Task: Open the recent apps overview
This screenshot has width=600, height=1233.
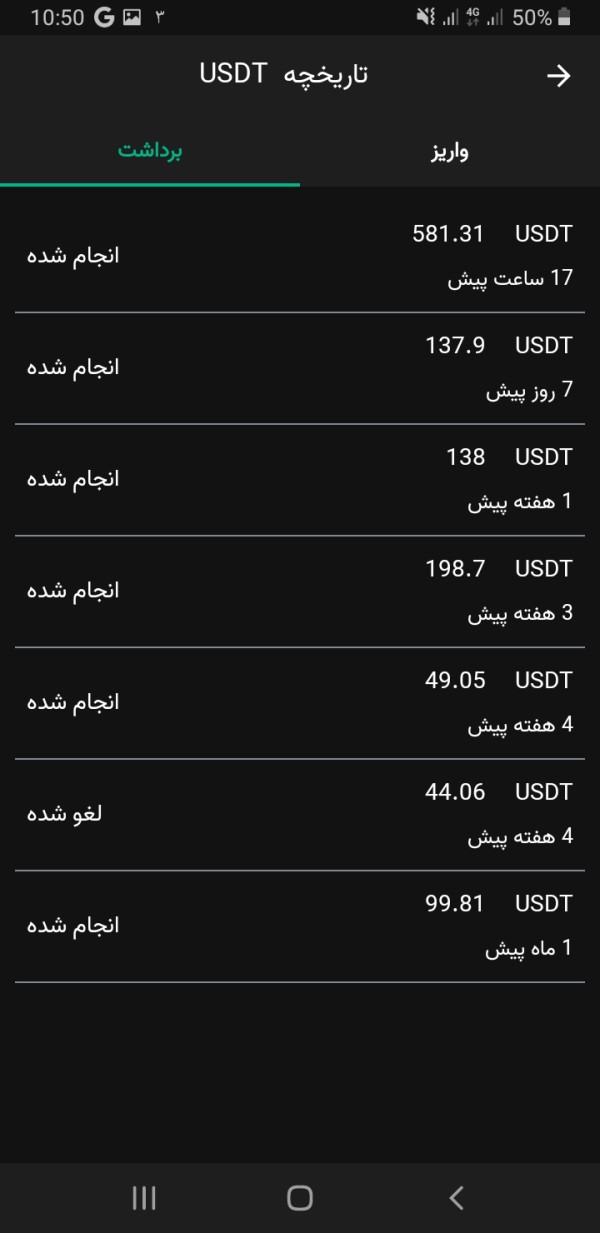Action: 144,1198
